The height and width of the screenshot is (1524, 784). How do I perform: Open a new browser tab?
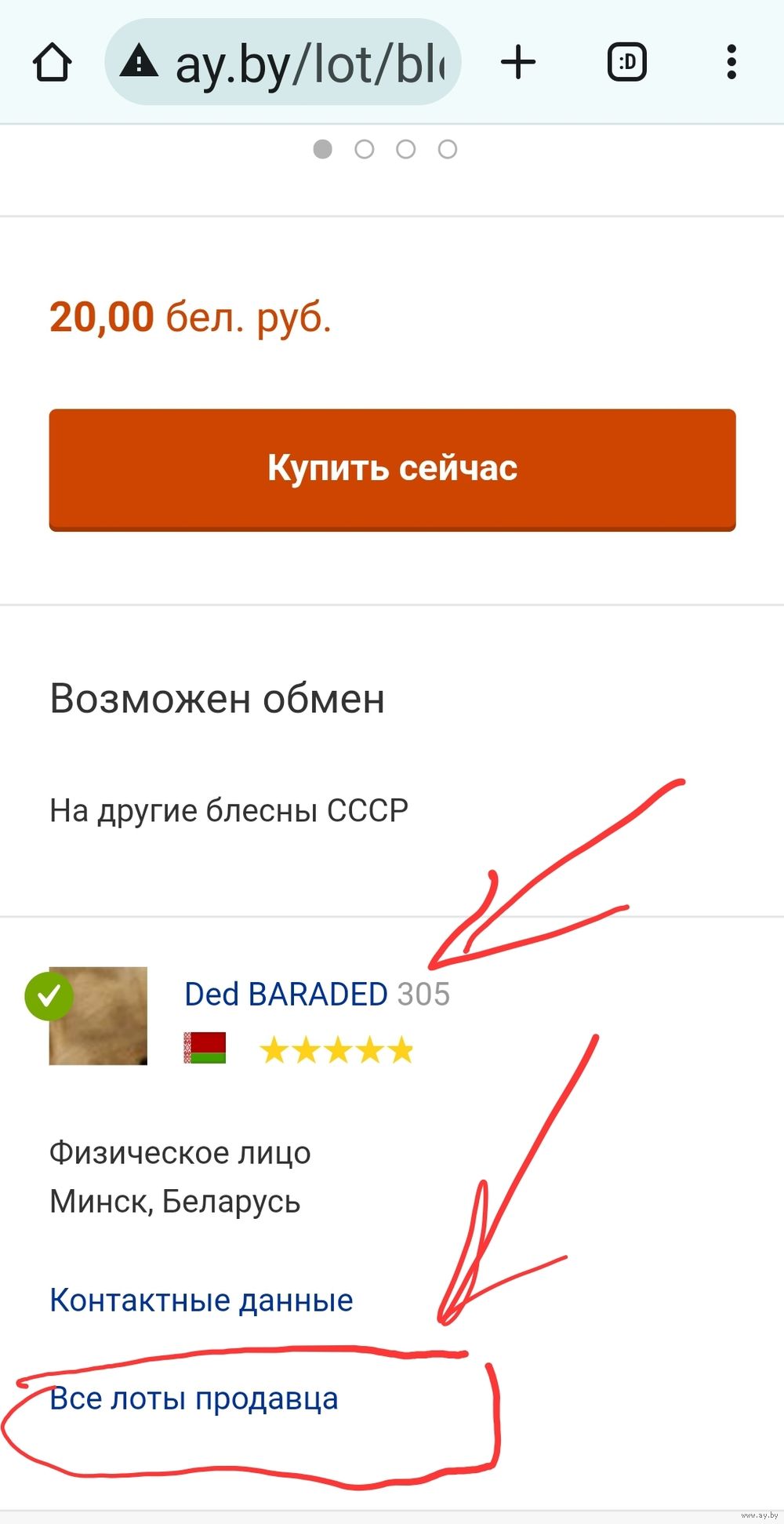518,63
